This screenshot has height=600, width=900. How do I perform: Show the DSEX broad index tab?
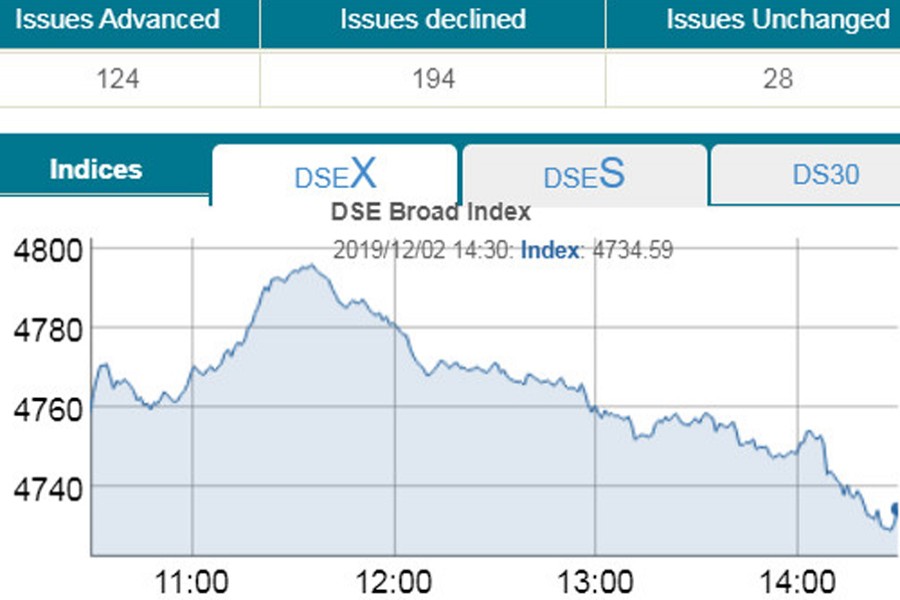click(335, 175)
